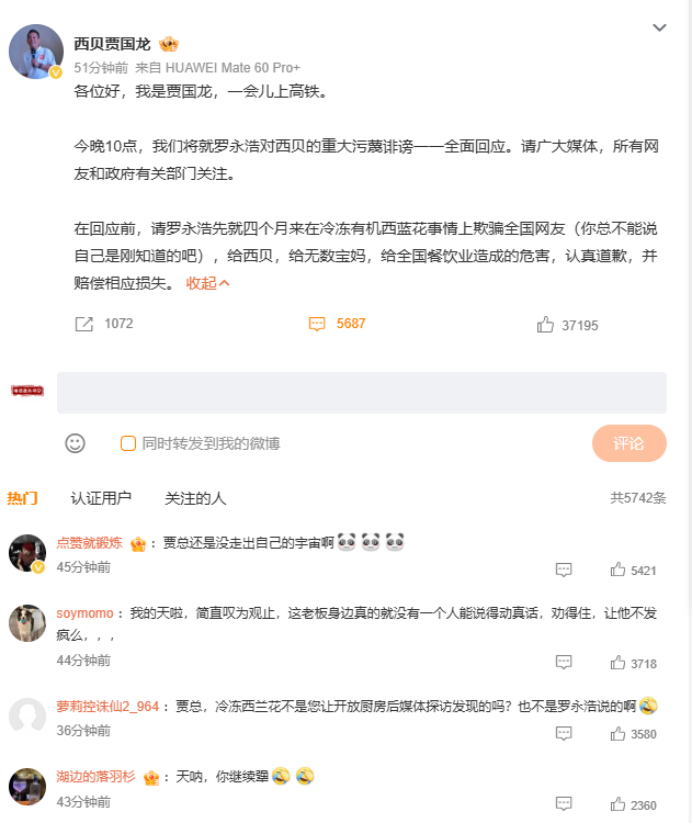Tap the comment input box

pos(361,393)
